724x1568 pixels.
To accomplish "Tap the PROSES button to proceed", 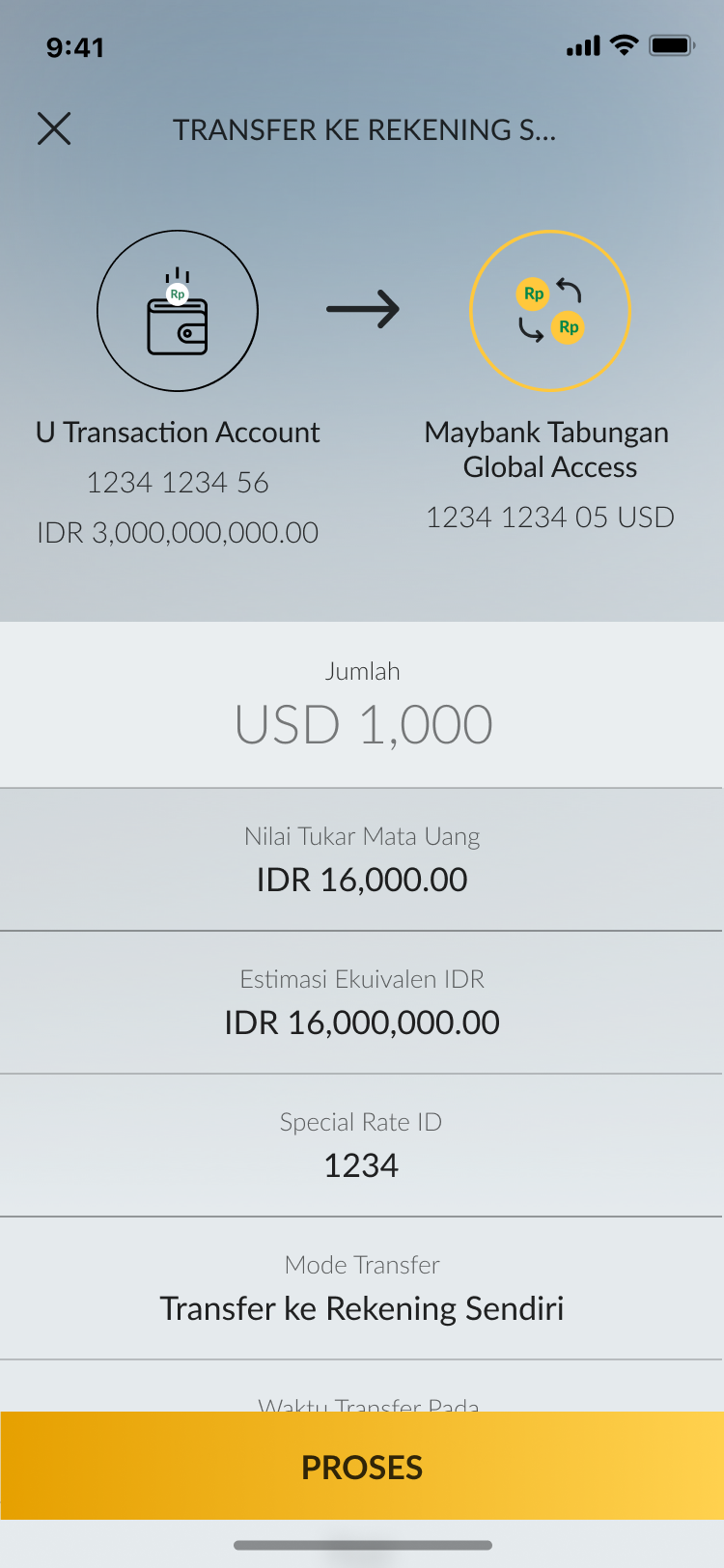I will (x=362, y=1466).
